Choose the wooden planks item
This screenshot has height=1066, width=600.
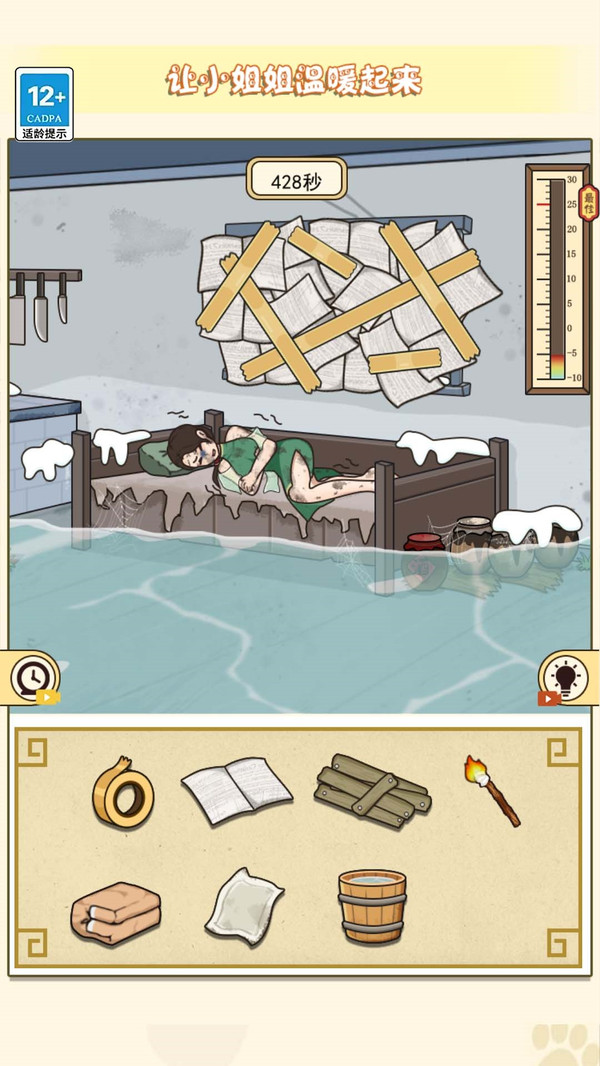(372, 791)
